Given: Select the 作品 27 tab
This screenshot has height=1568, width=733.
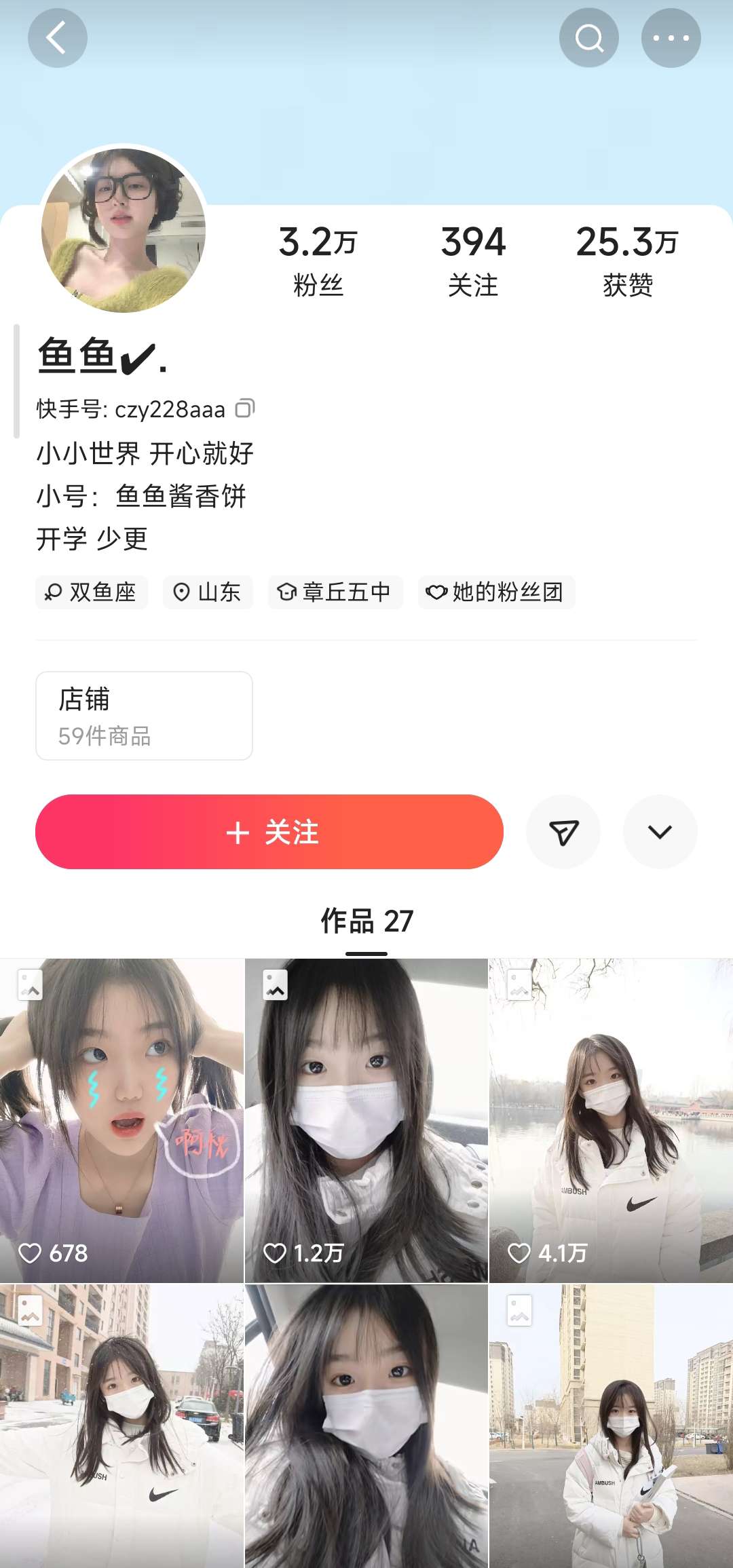Looking at the screenshot, I should pyautogui.click(x=366, y=922).
